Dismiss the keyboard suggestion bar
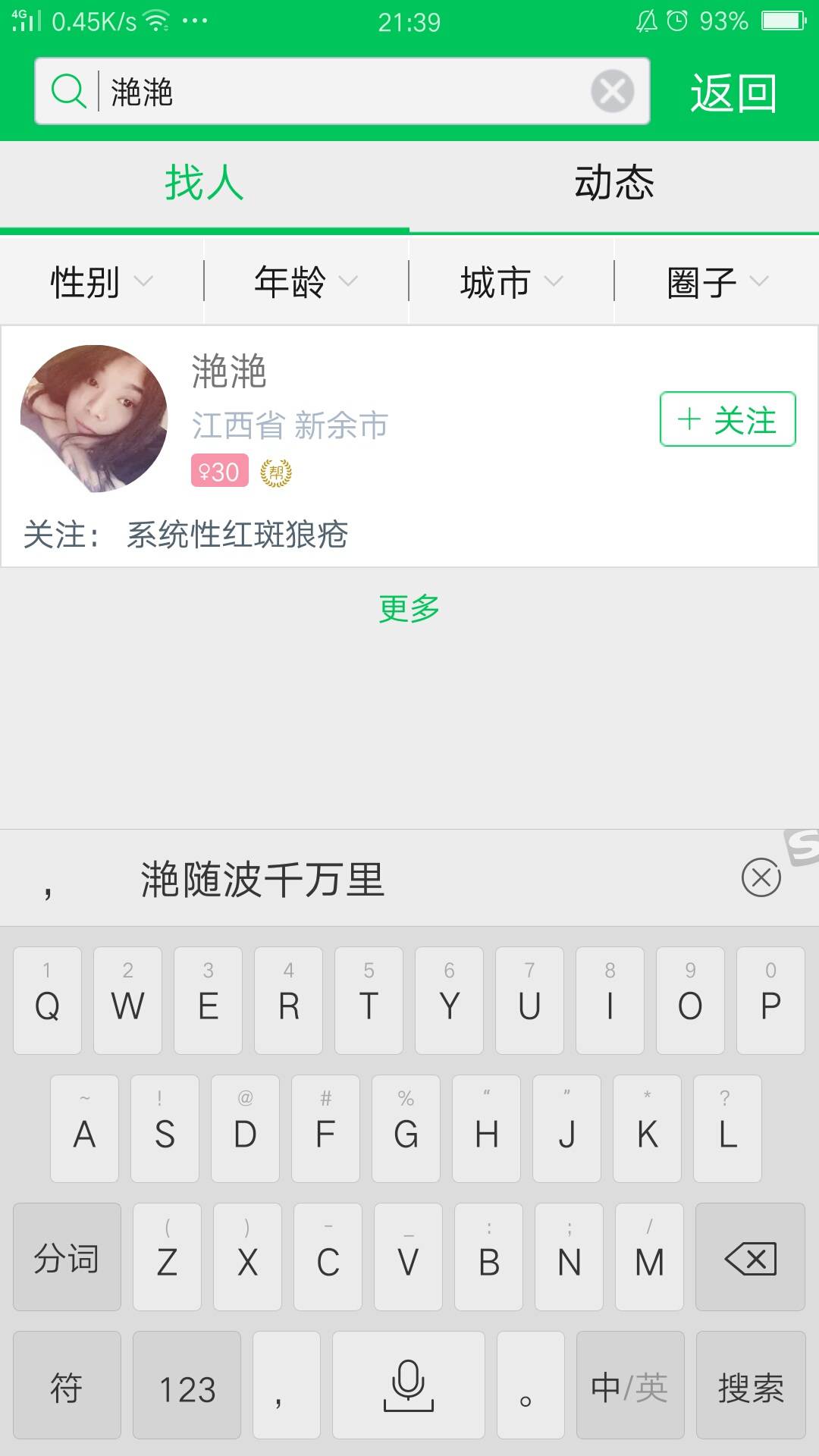Image resolution: width=819 pixels, height=1456 pixels. 761,878
